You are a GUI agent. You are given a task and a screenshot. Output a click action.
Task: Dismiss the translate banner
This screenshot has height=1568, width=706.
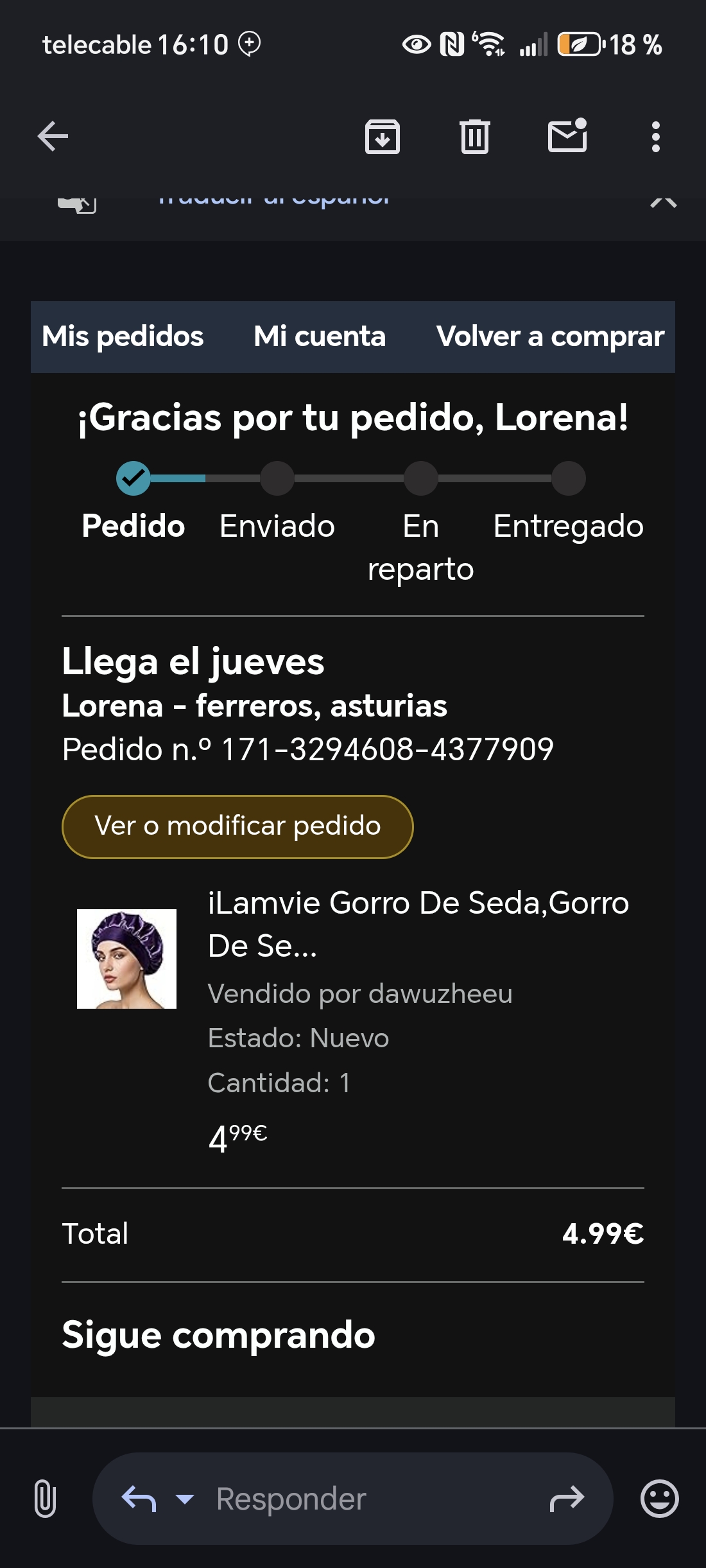(x=664, y=202)
